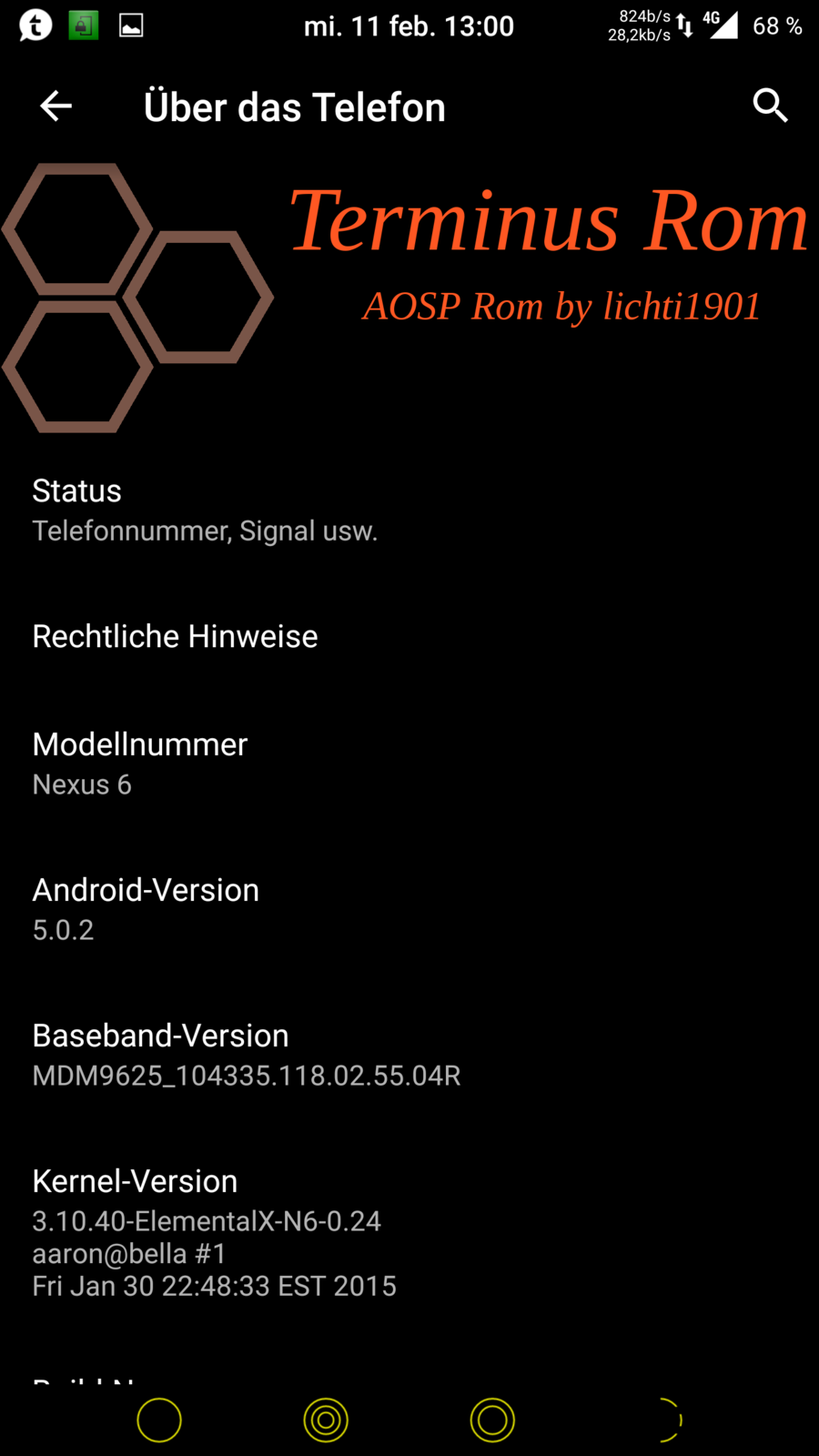This screenshot has height=1456, width=819.
Task: Tap the single-circle navigation bar button
Action: [x=159, y=1420]
